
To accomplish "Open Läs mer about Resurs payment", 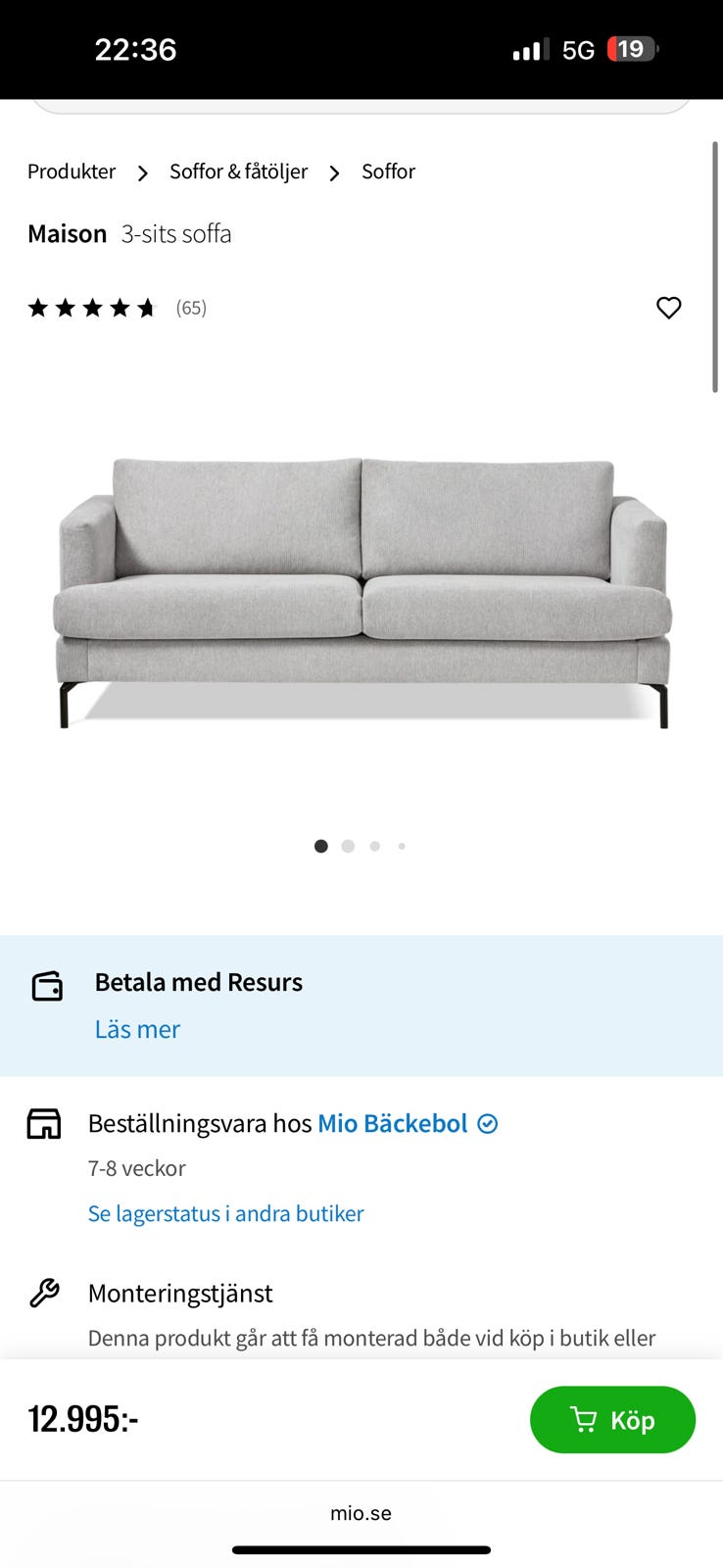I will click(137, 1029).
